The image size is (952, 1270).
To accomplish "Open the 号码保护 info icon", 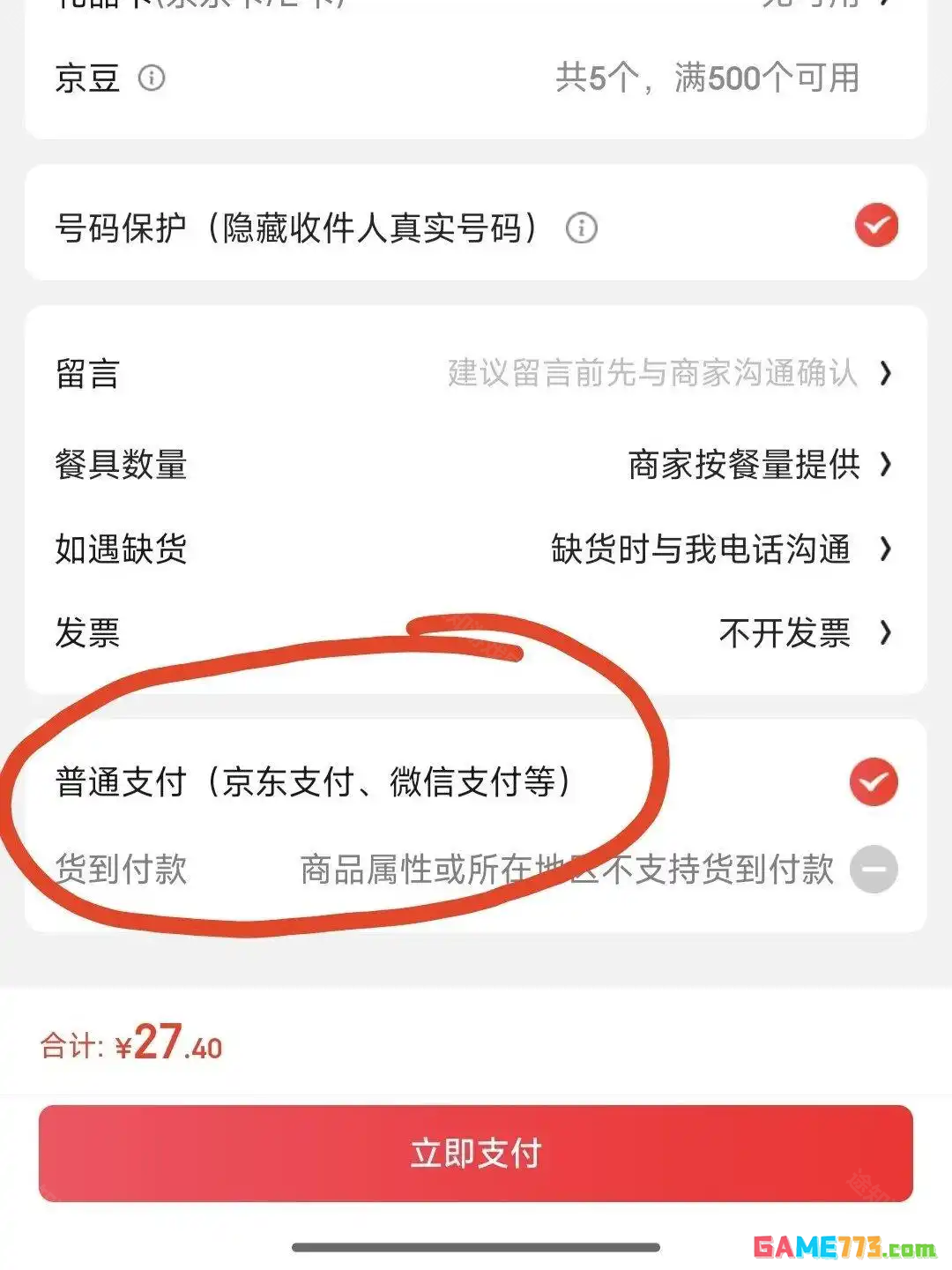I will (581, 228).
